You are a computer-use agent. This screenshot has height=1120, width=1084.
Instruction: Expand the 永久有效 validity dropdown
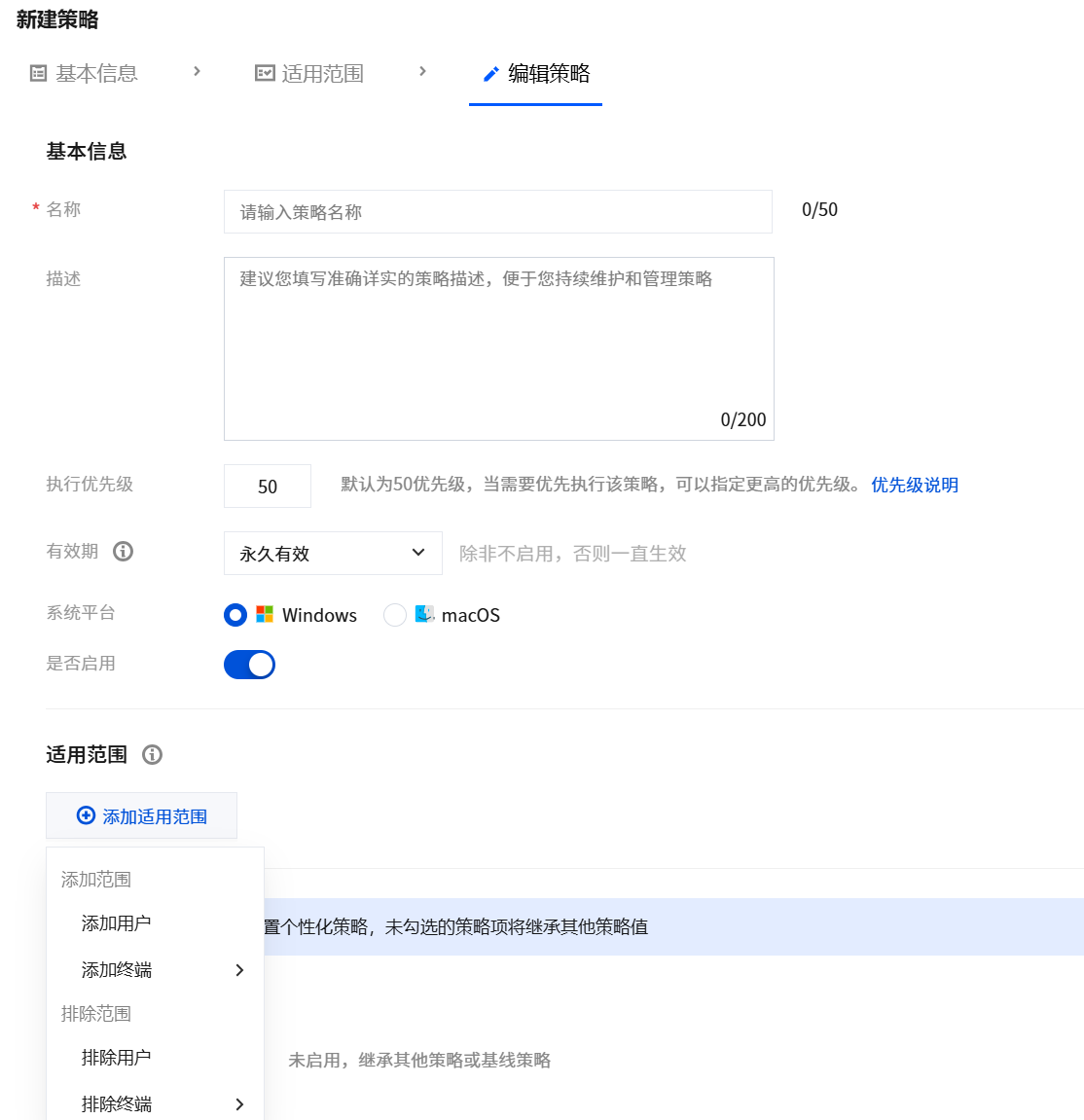[x=333, y=554]
